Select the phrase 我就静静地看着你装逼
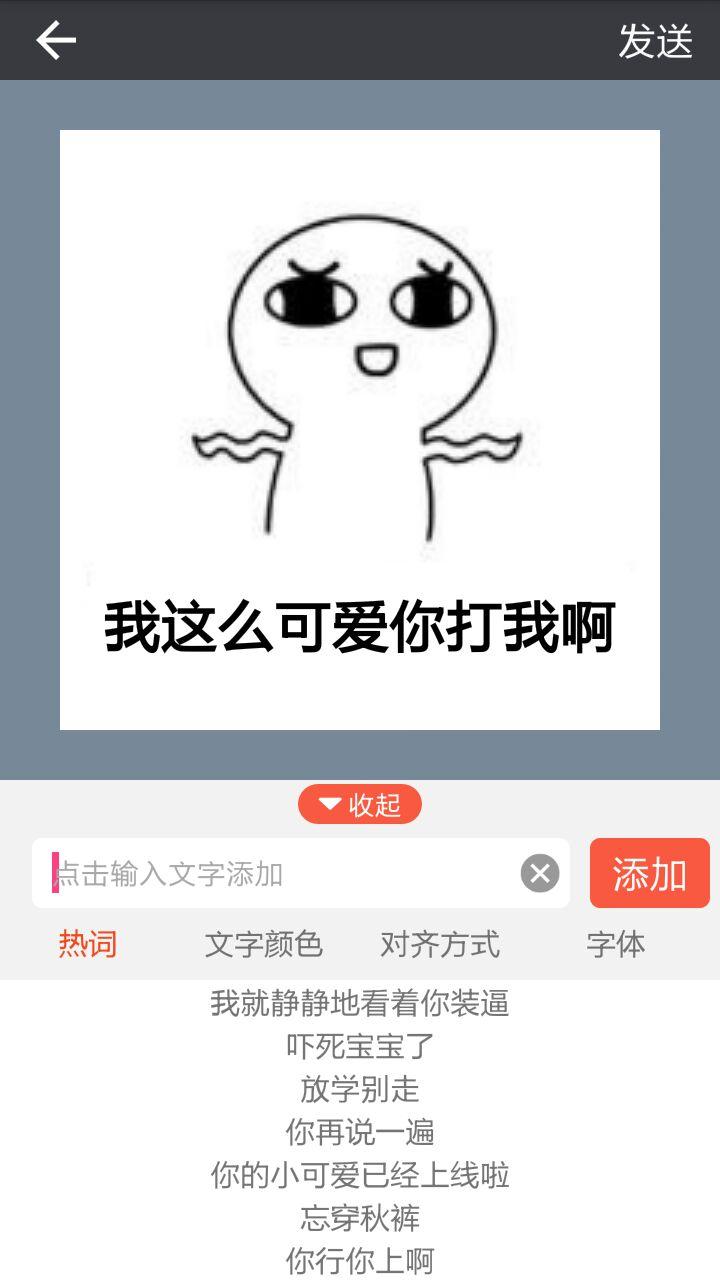This screenshot has height=1280, width=720. pyautogui.click(x=360, y=1003)
